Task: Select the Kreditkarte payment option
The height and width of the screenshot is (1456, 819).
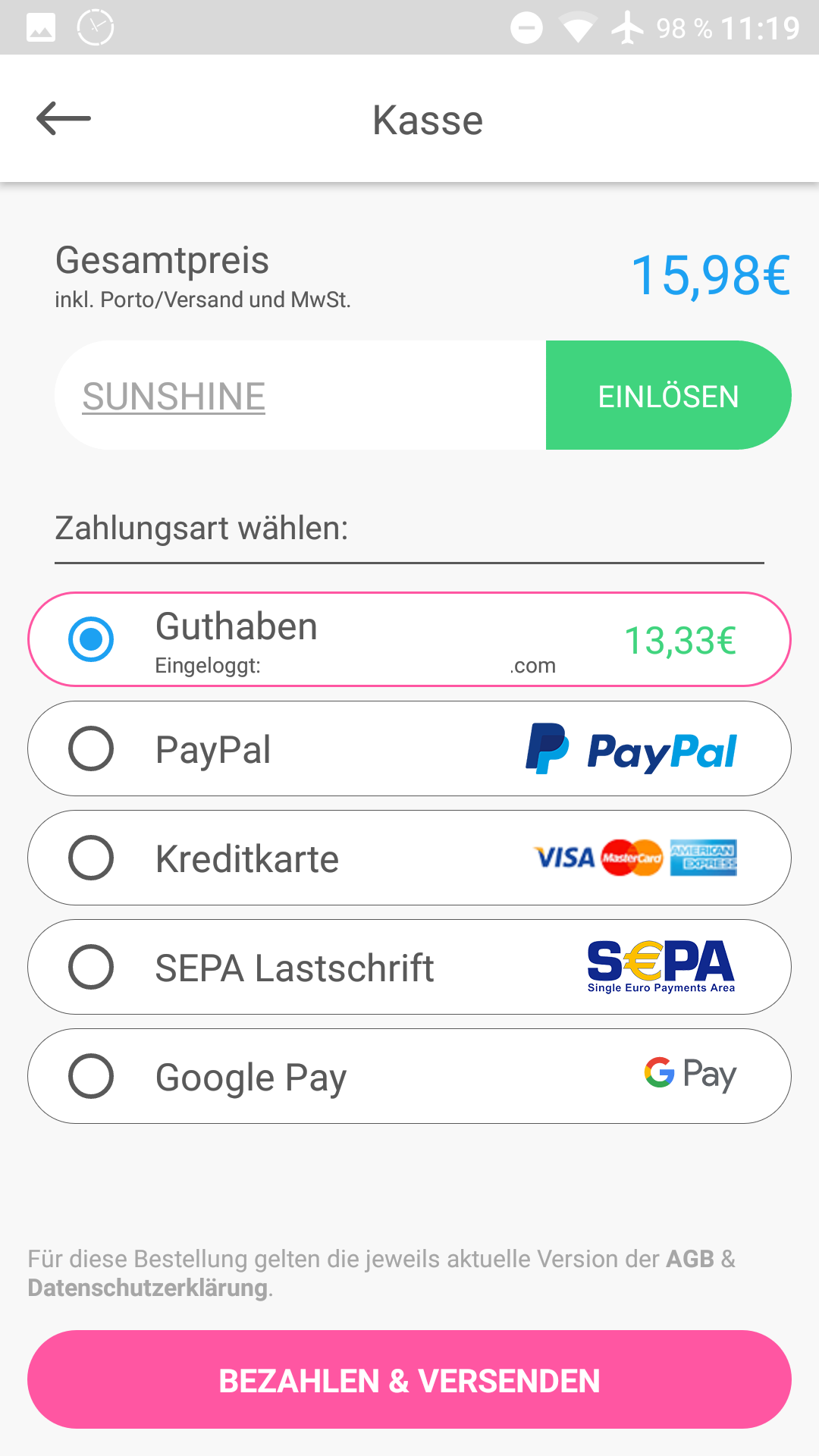Action: pos(409,858)
